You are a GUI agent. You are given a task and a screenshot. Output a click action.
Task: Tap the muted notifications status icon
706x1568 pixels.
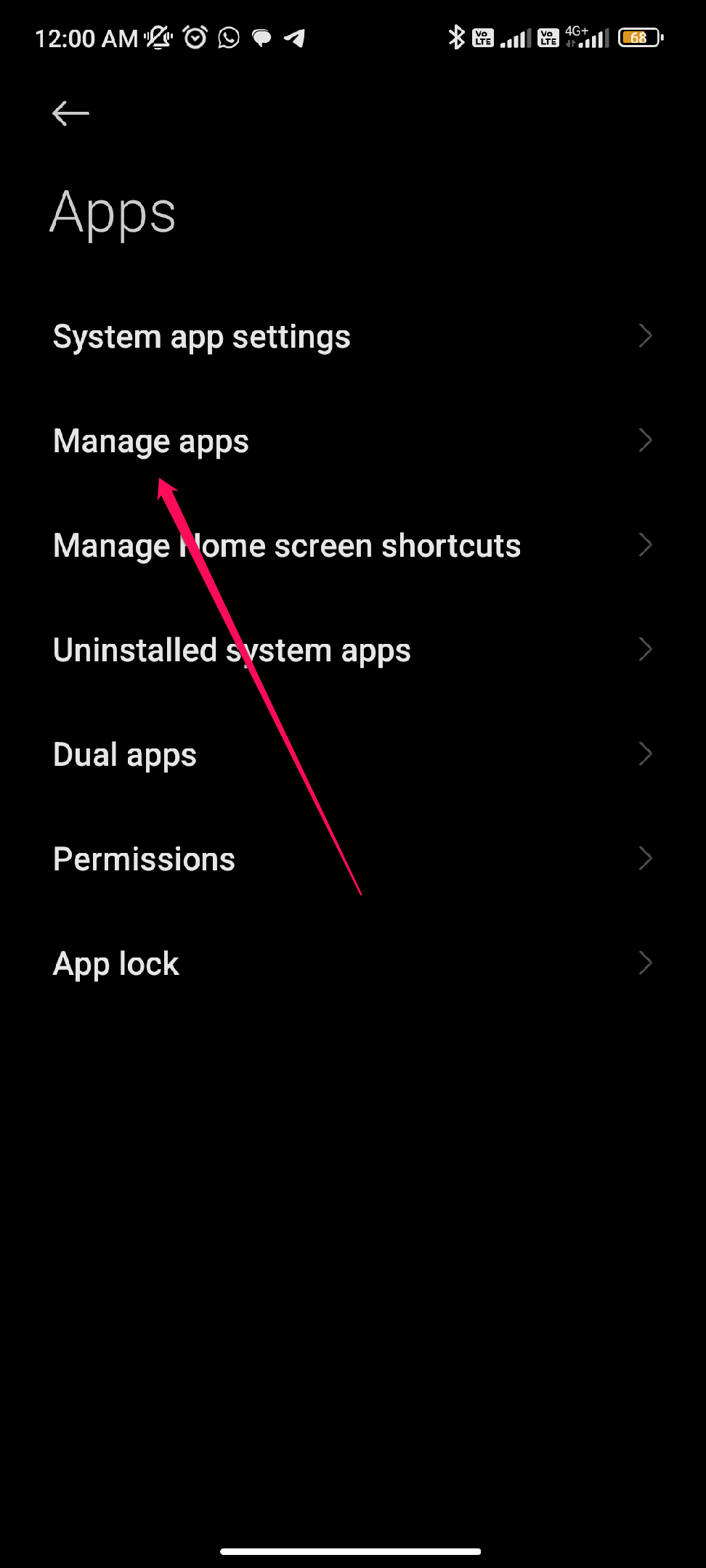(x=156, y=36)
